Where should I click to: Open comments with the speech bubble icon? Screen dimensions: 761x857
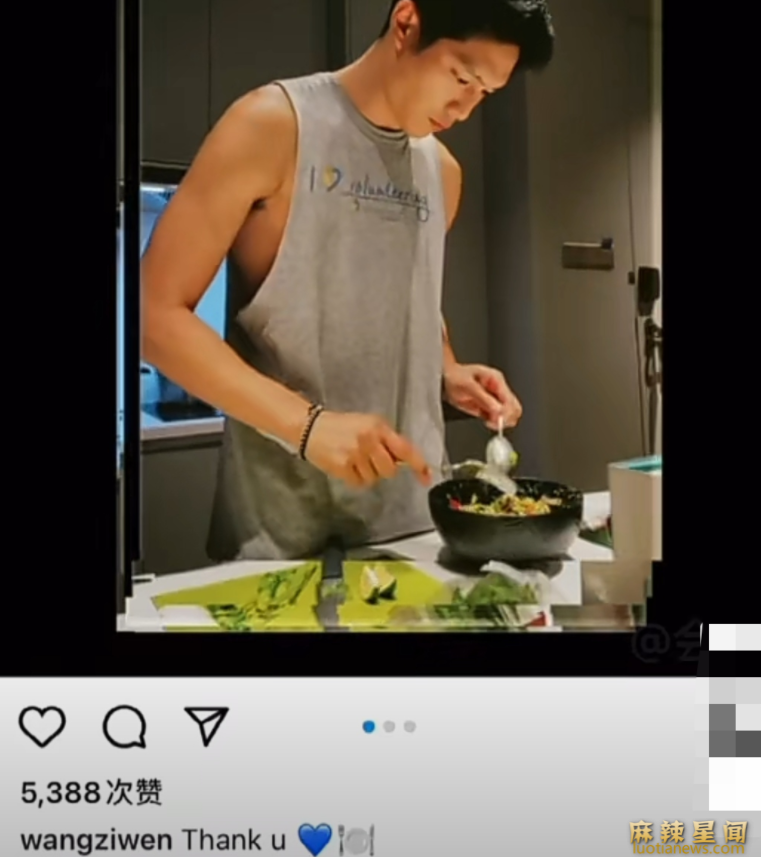124,727
